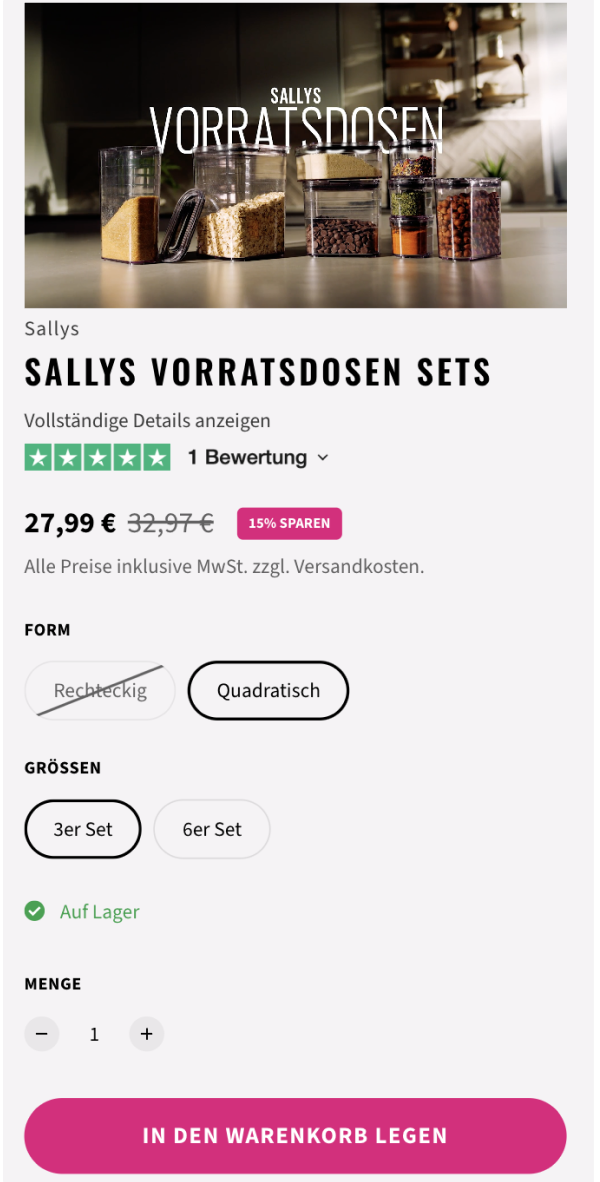Tap In den Warenkorb legen
The width and height of the screenshot is (600, 1182).
click(x=295, y=1136)
